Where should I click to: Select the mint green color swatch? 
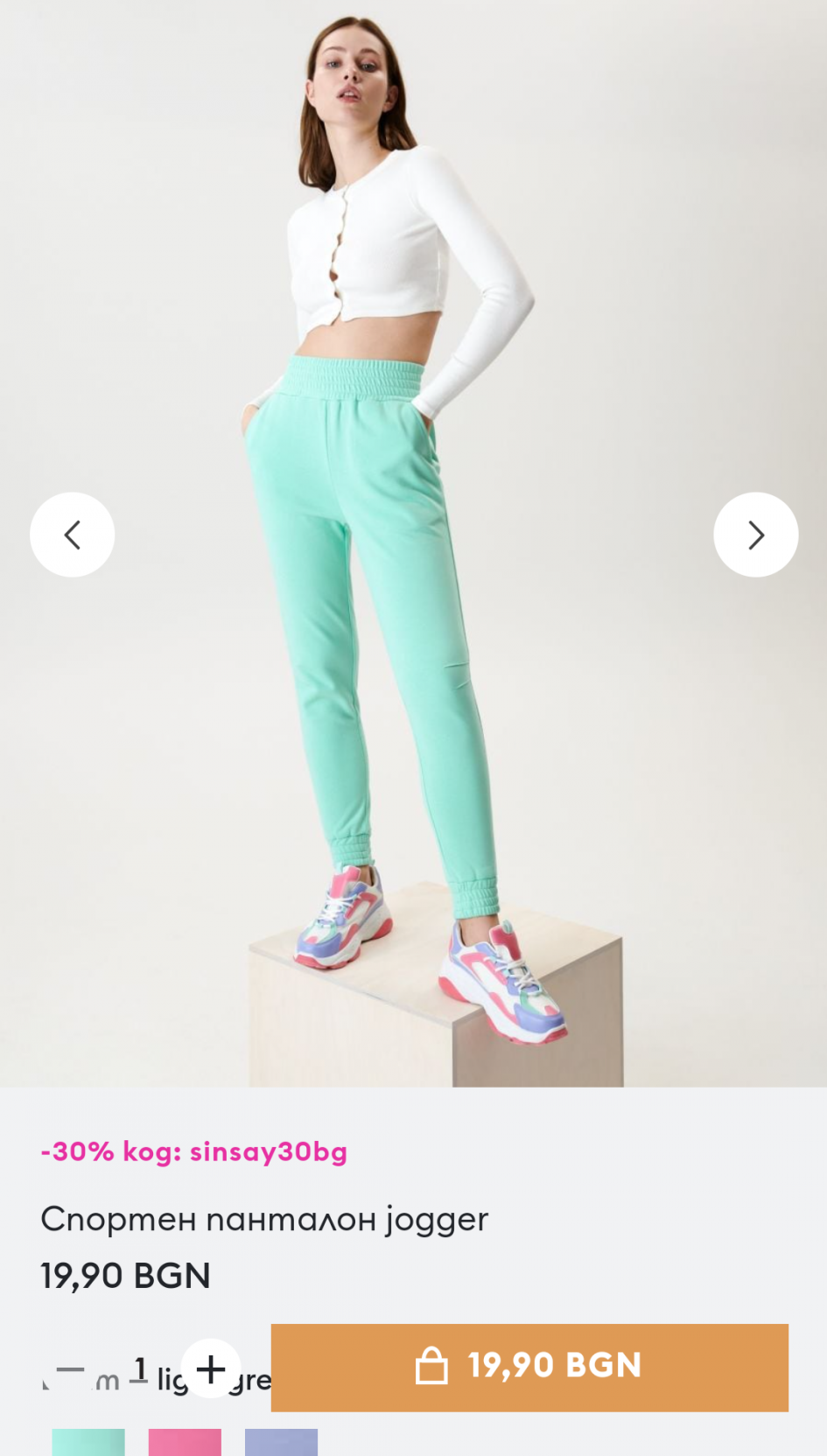(x=88, y=1442)
